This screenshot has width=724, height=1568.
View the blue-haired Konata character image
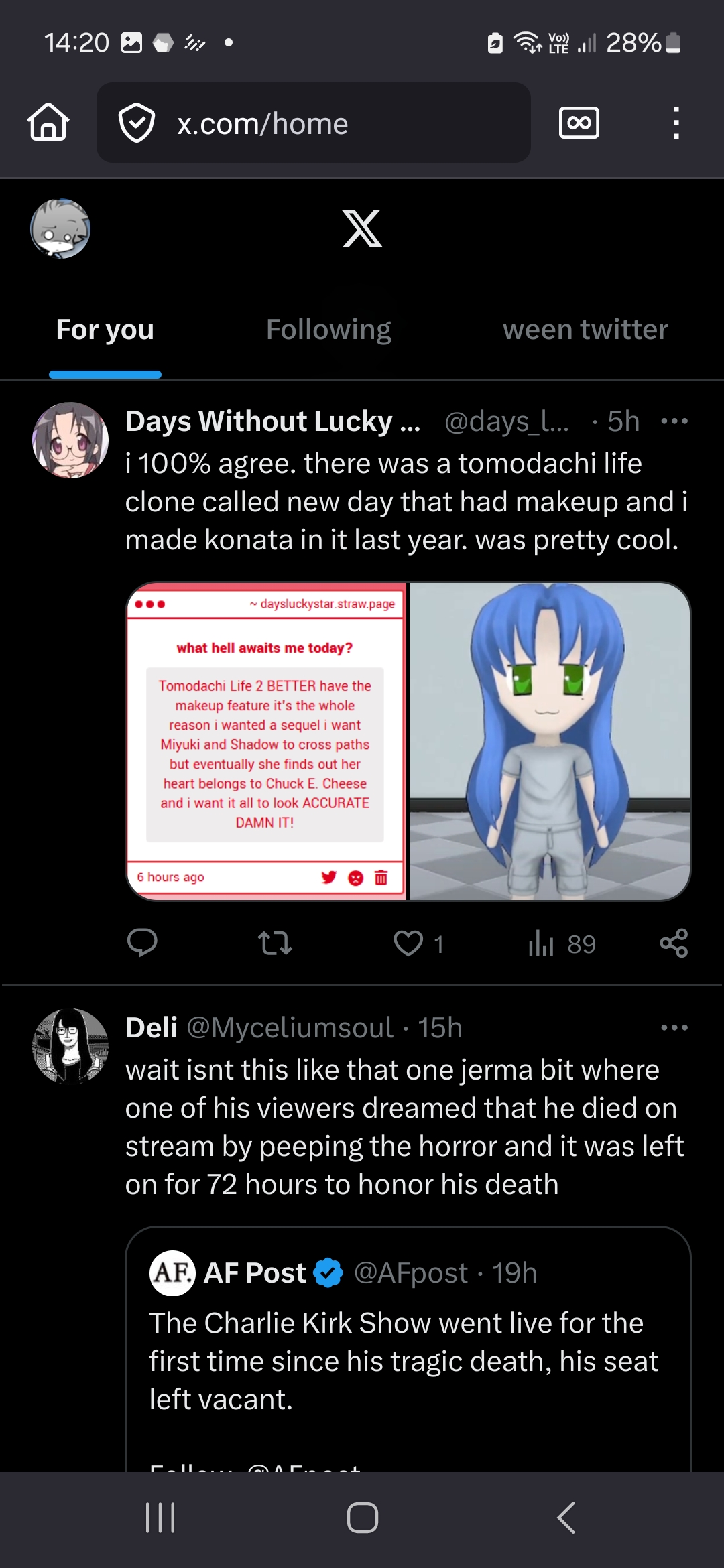[x=550, y=740]
